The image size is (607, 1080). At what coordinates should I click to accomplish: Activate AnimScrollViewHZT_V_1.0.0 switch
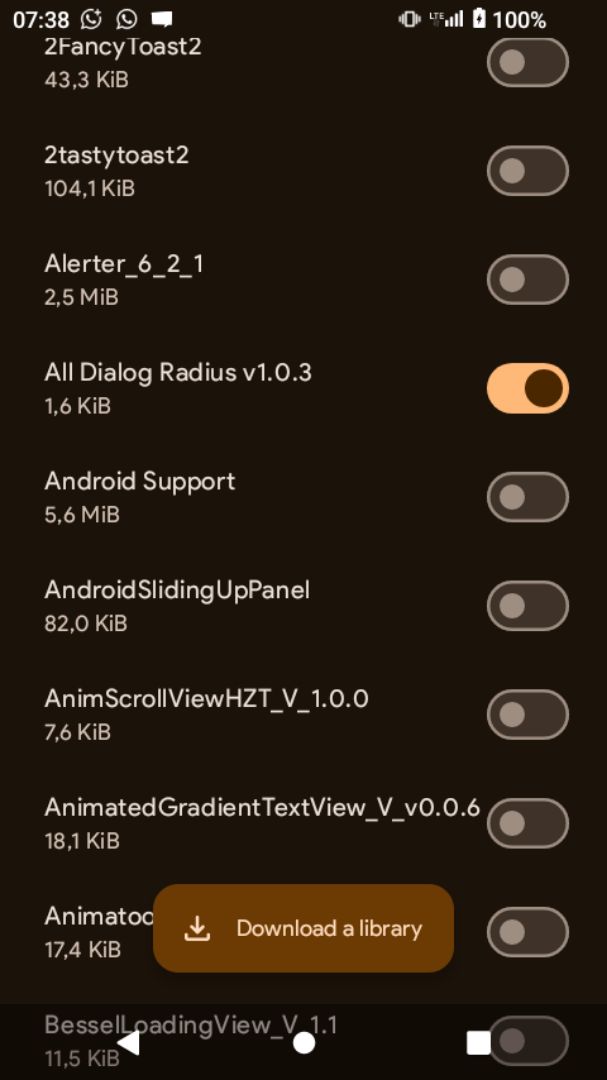528,715
